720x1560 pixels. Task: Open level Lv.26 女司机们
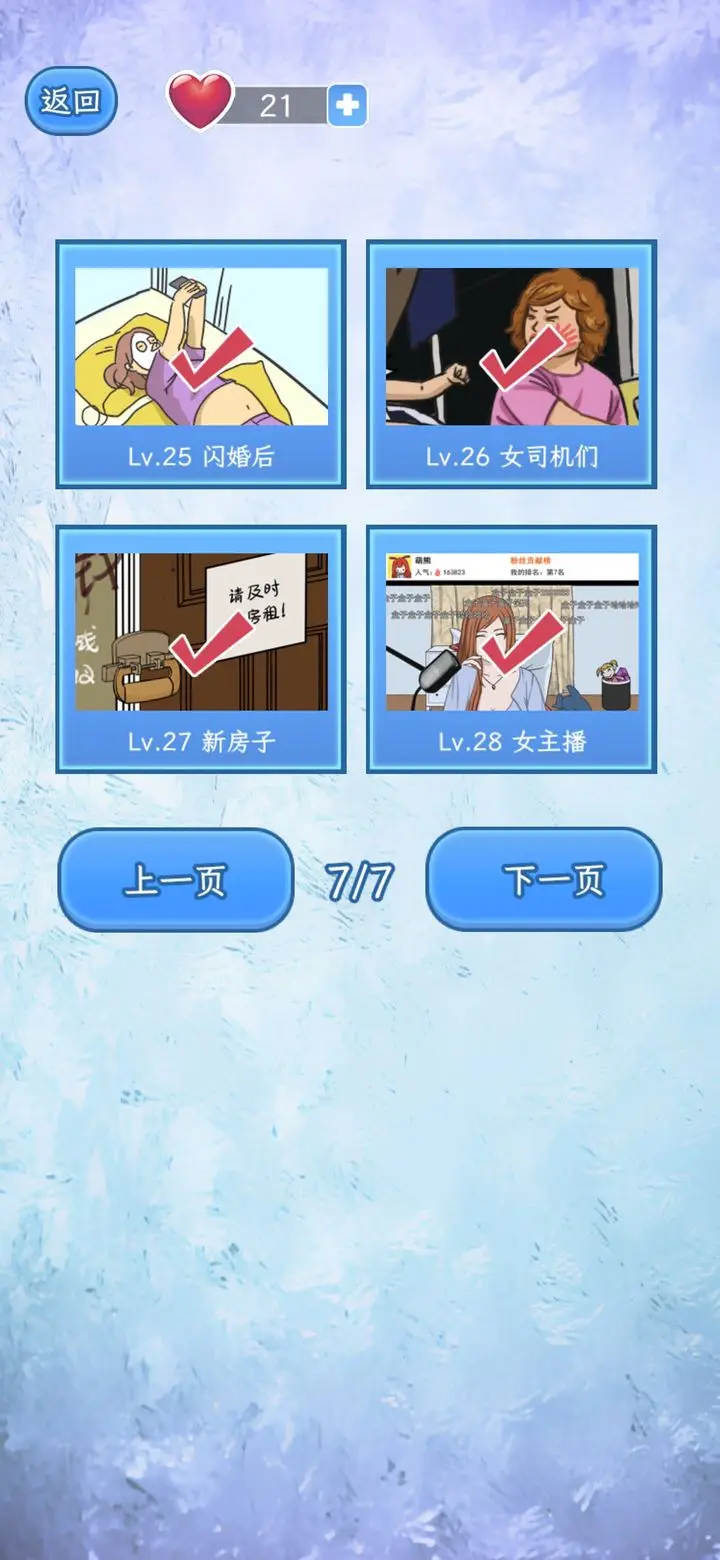tap(511, 364)
